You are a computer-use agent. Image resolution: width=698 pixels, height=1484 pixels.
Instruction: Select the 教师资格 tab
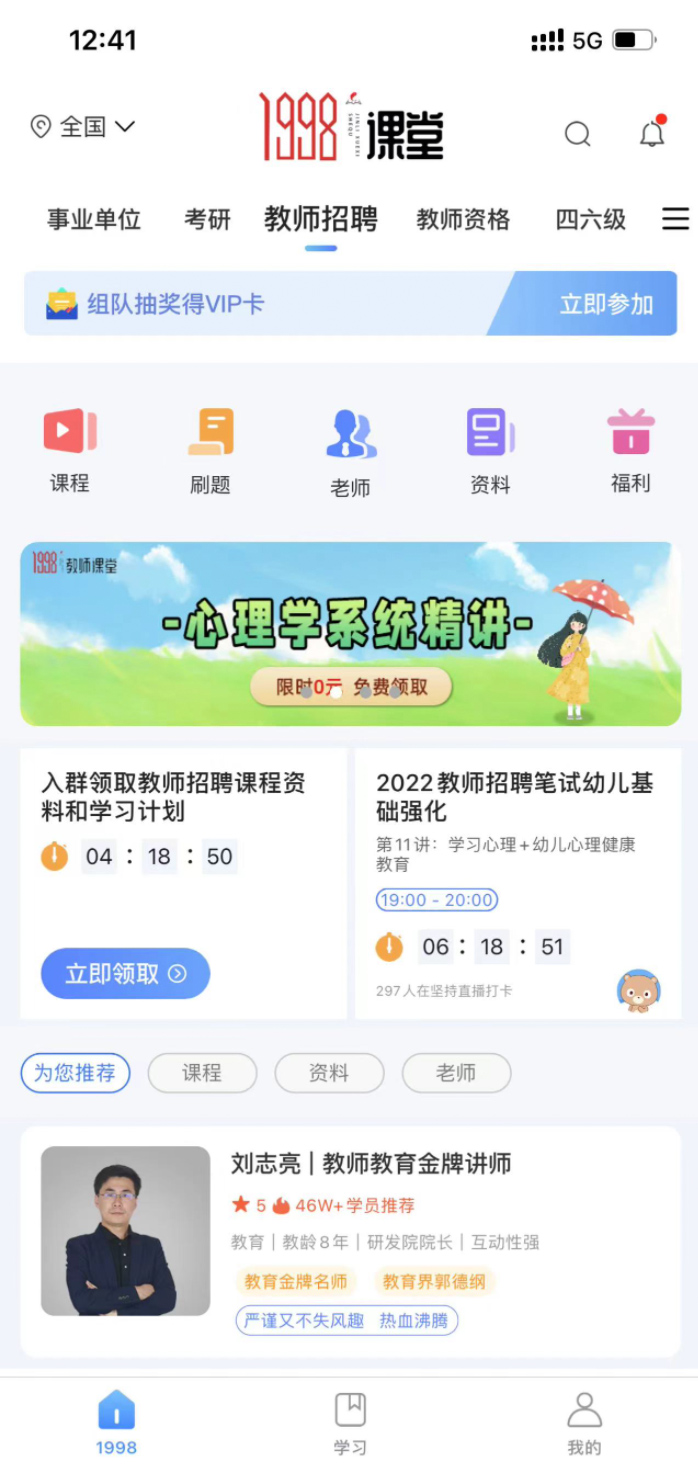pyautogui.click(x=463, y=220)
